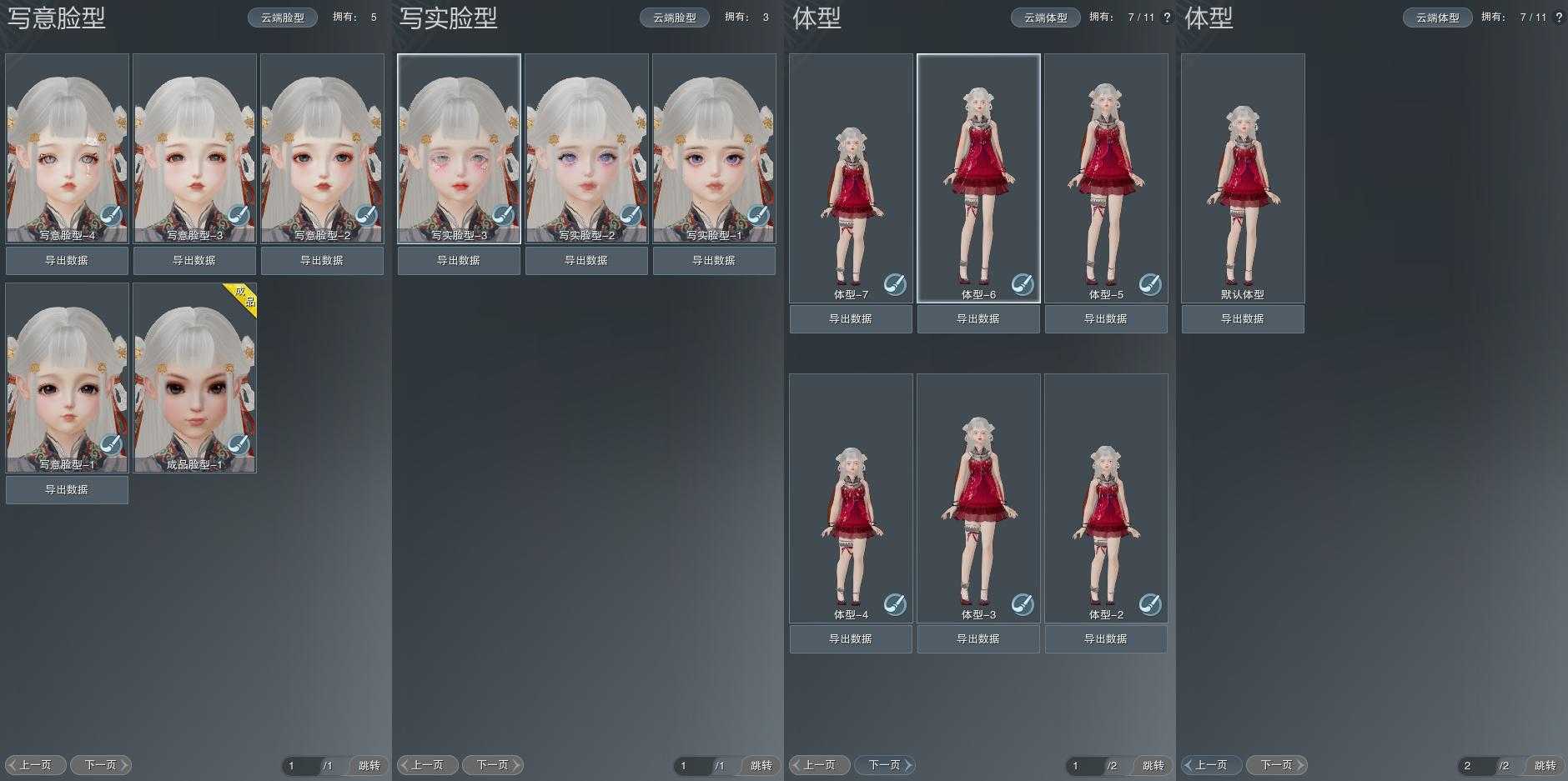Export data for 体型-6
1568x781 pixels.
tap(978, 319)
